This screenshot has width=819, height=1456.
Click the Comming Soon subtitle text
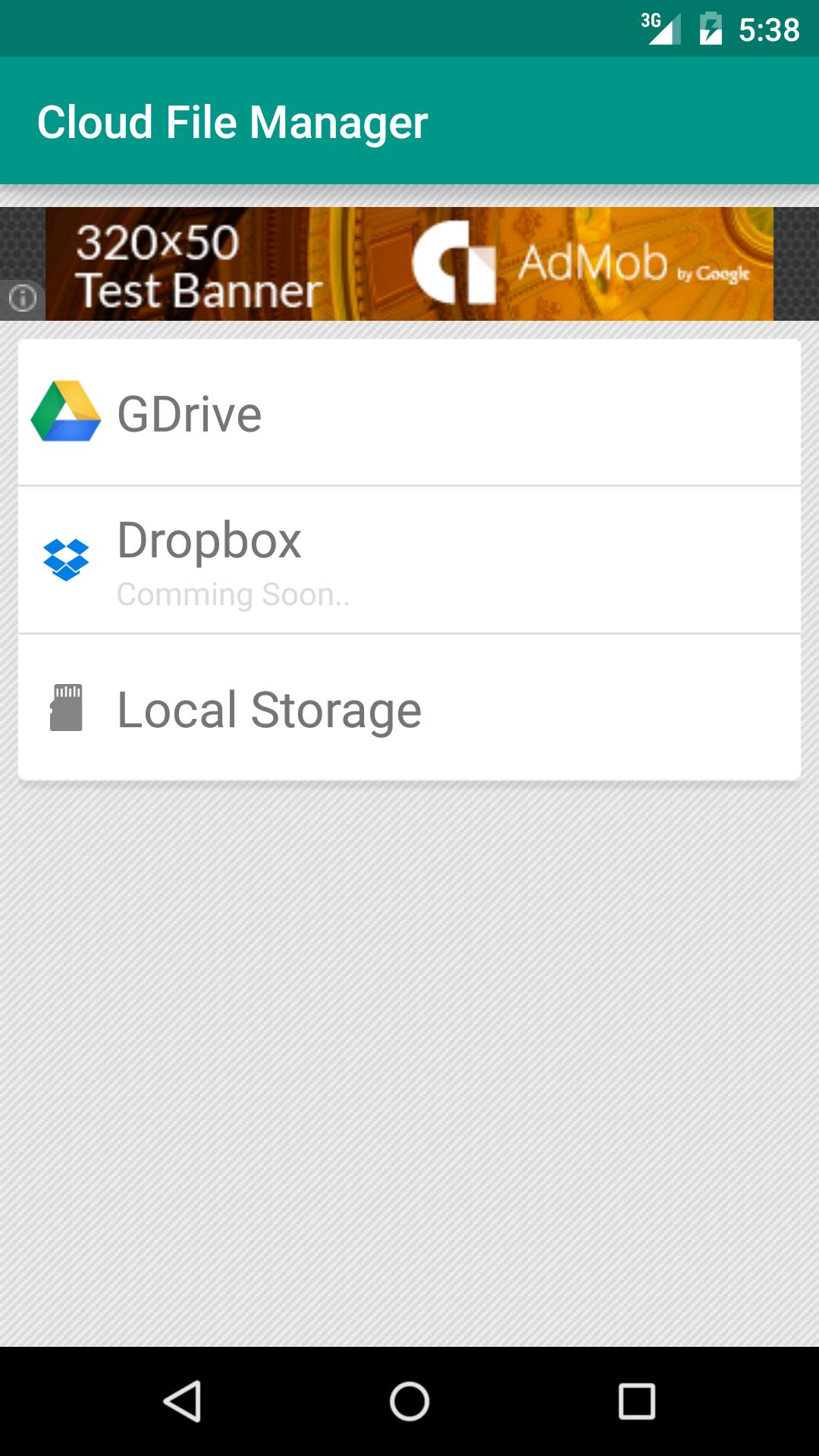pyautogui.click(x=234, y=595)
